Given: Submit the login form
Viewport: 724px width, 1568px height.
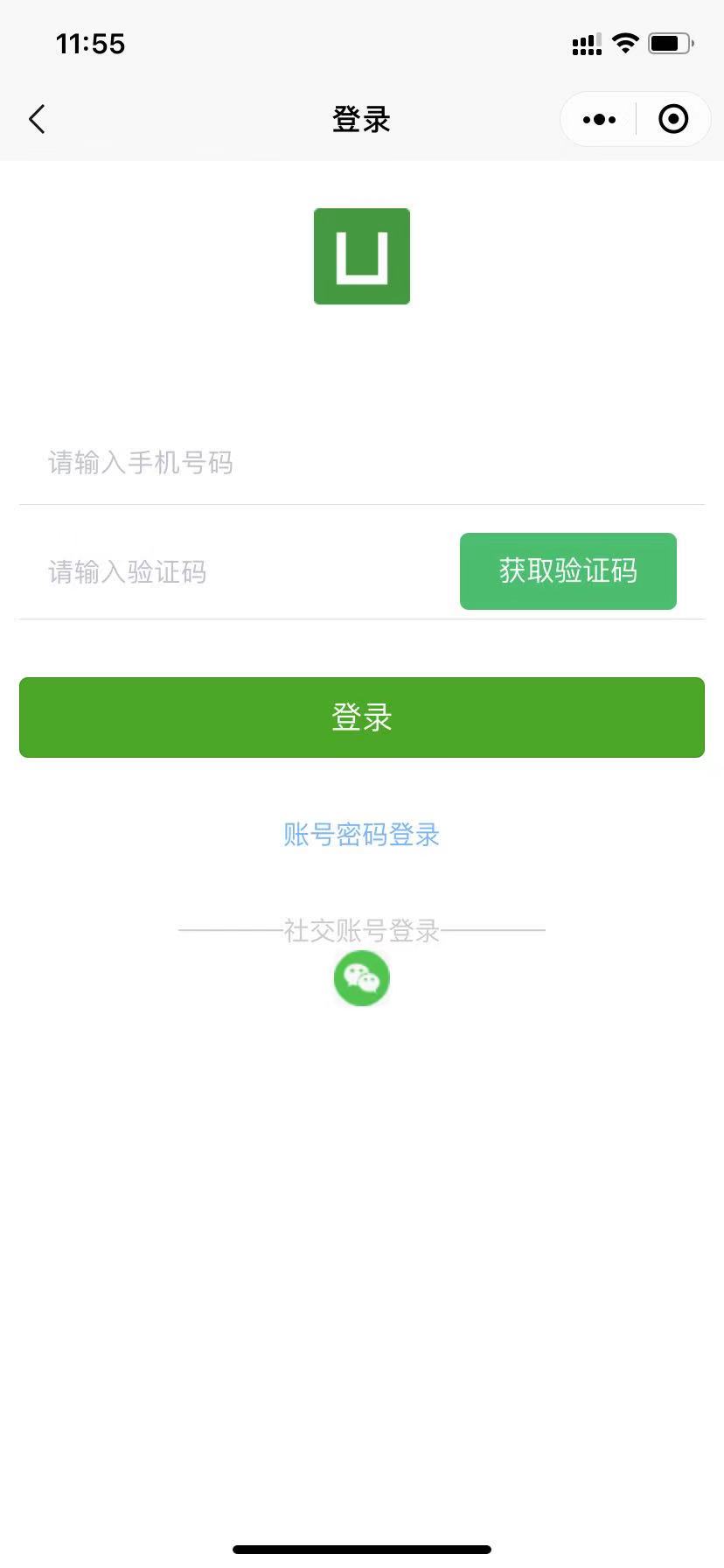Looking at the screenshot, I should [x=361, y=717].
